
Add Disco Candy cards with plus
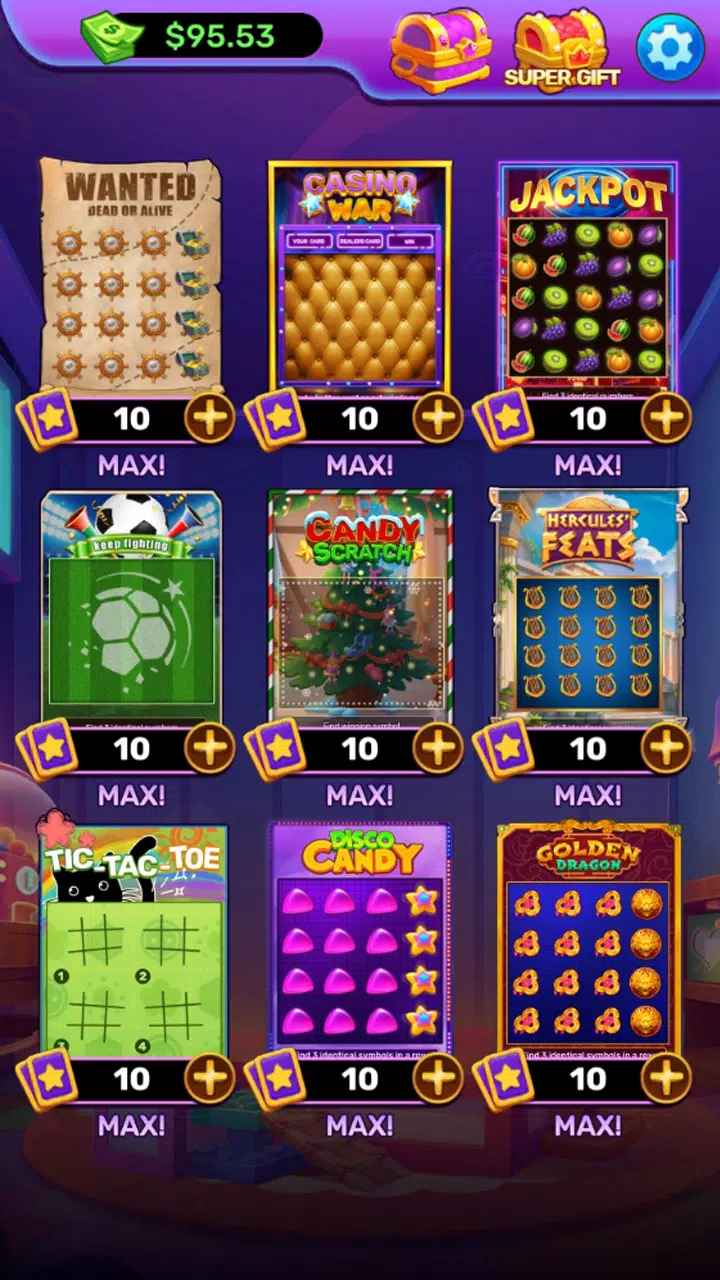coord(438,1078)
